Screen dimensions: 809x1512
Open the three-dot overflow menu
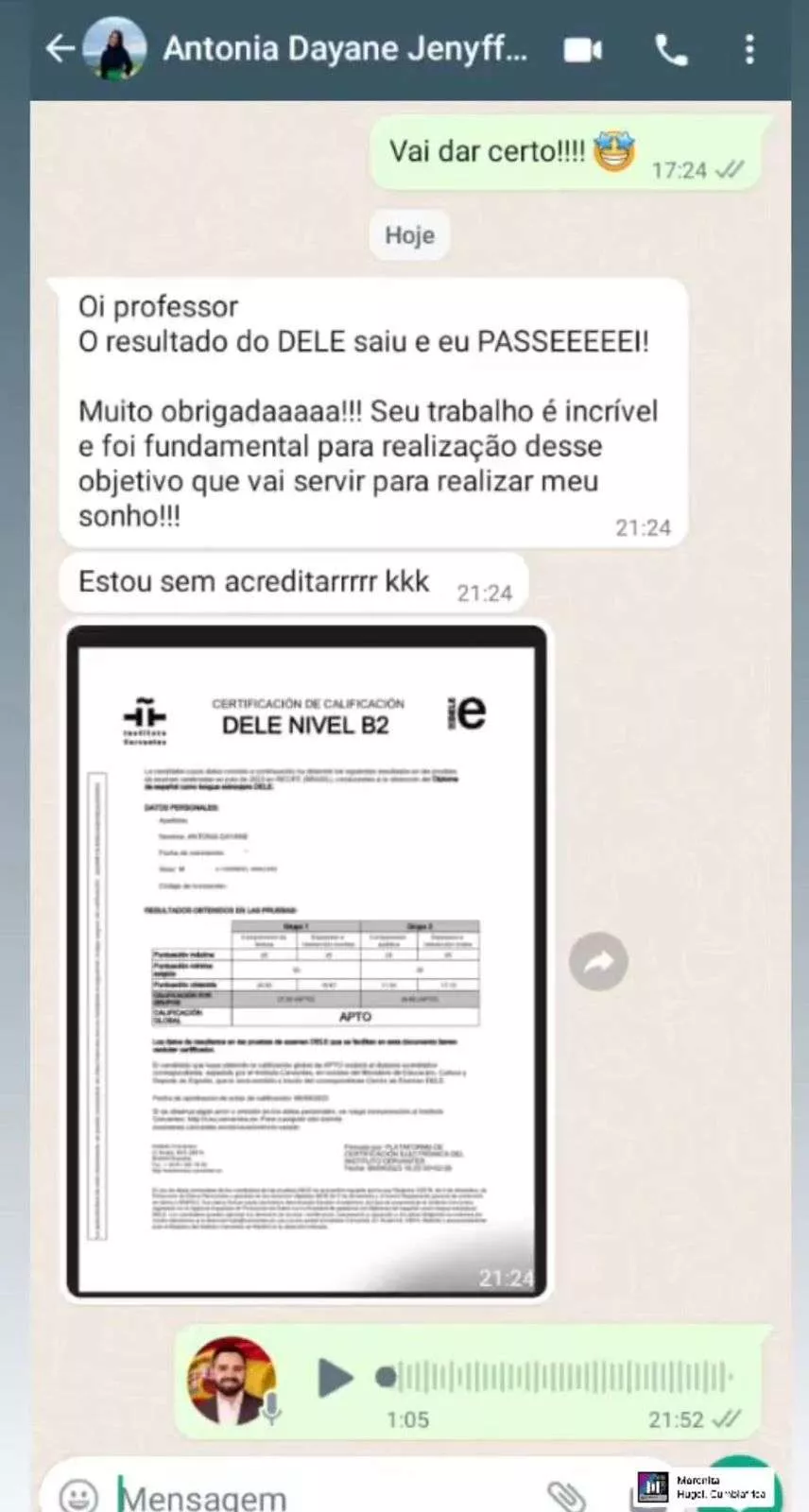[749, 49]
